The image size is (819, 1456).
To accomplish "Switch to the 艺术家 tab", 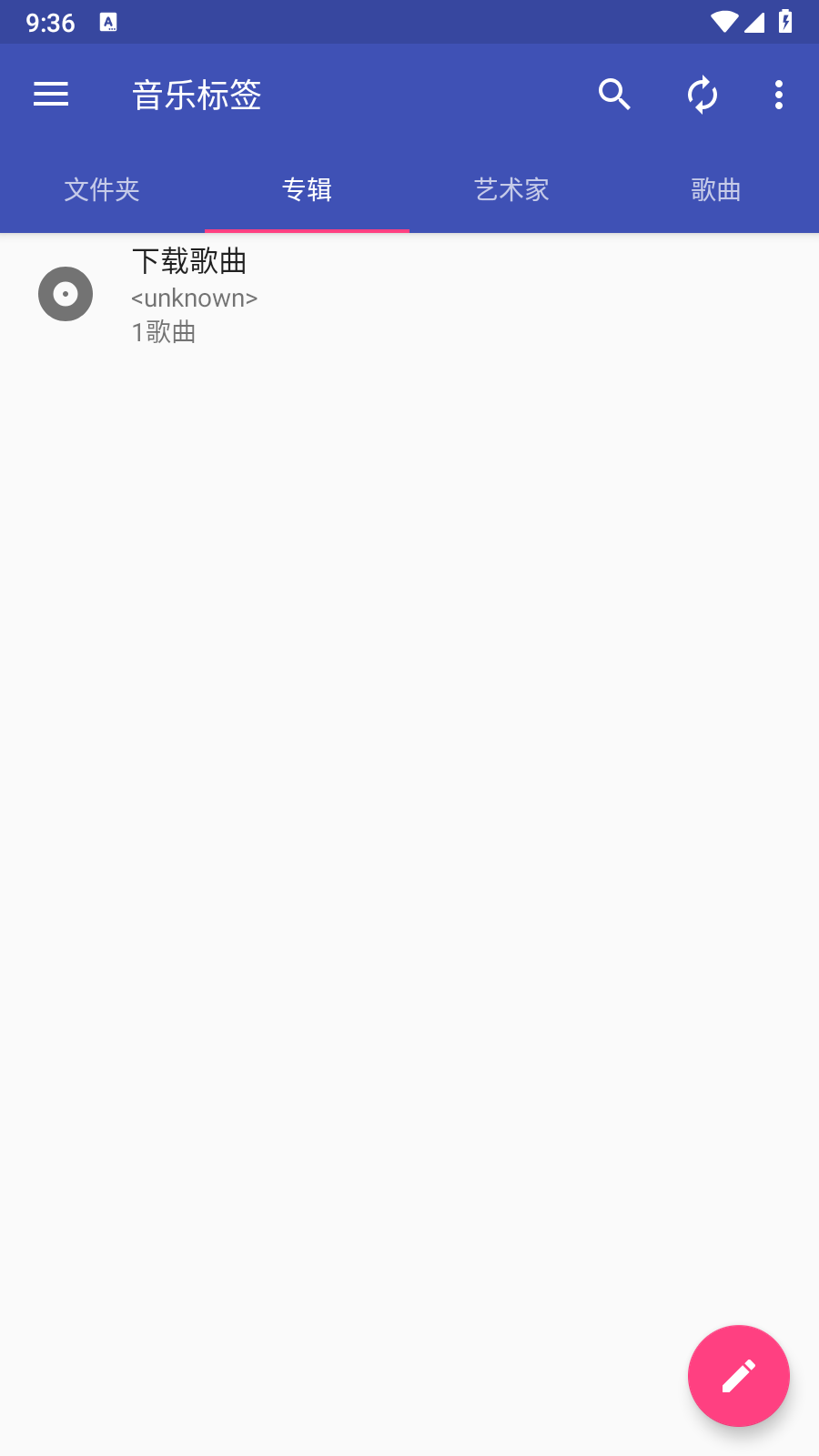I will 511,189.
